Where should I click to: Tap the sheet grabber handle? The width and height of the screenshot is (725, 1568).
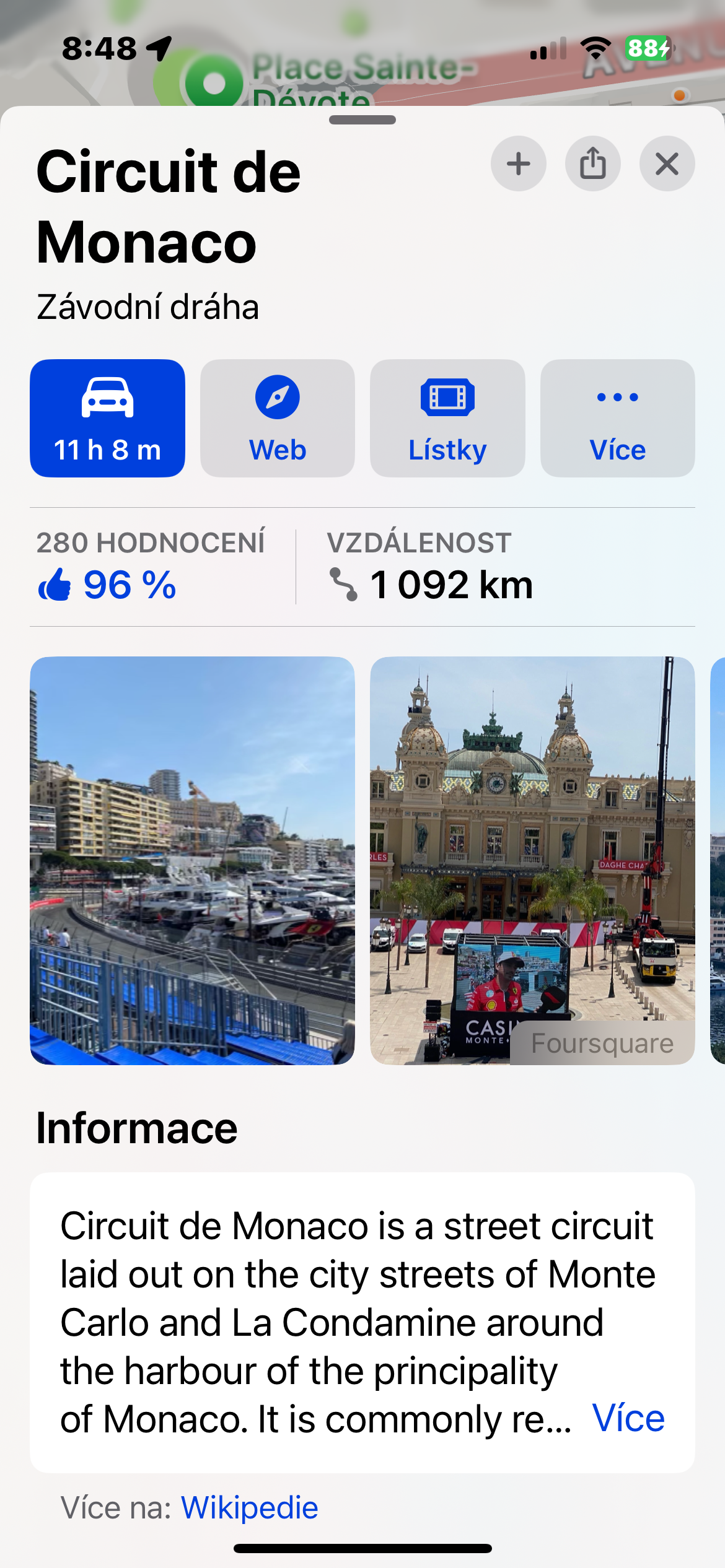[x=362, y=120]
